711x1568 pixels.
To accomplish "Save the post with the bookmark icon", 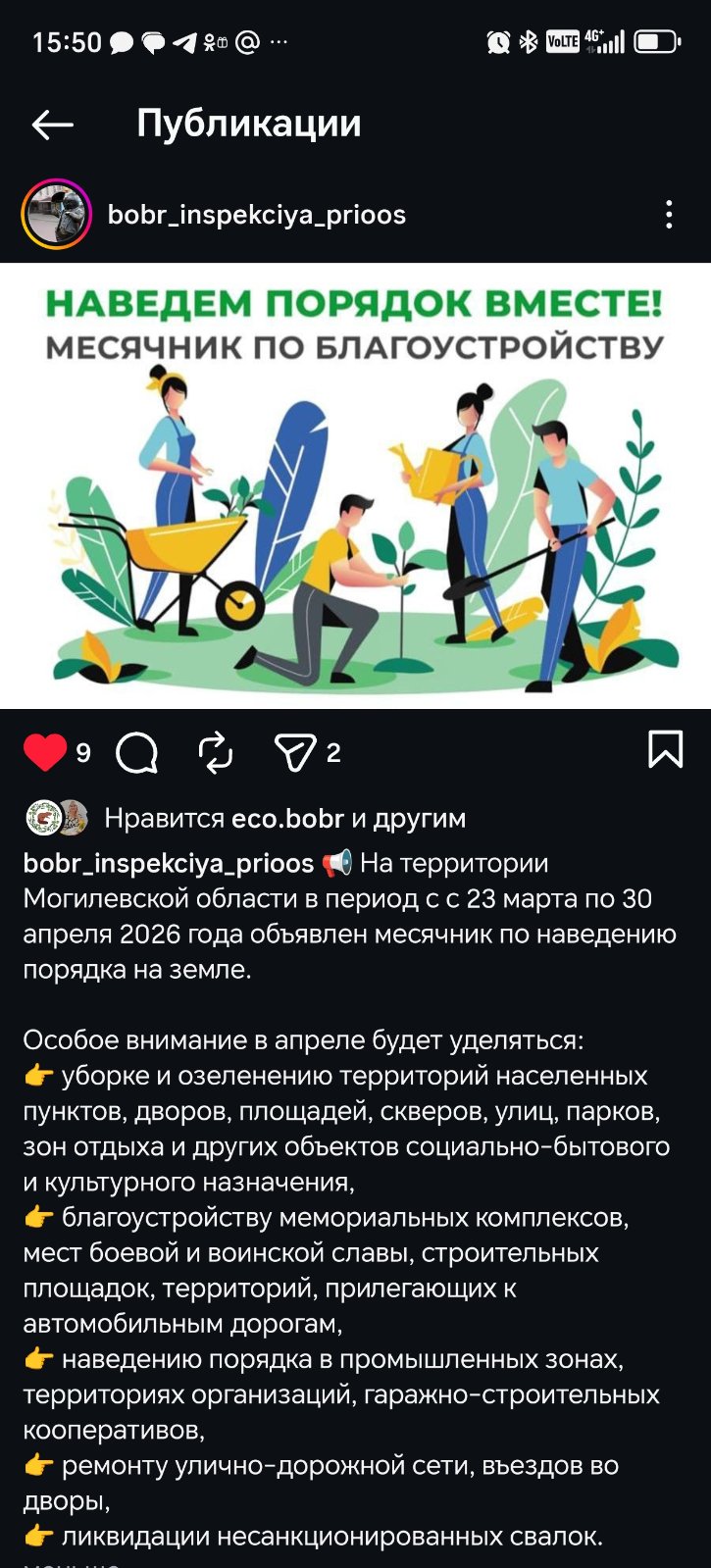I will 665,750.
